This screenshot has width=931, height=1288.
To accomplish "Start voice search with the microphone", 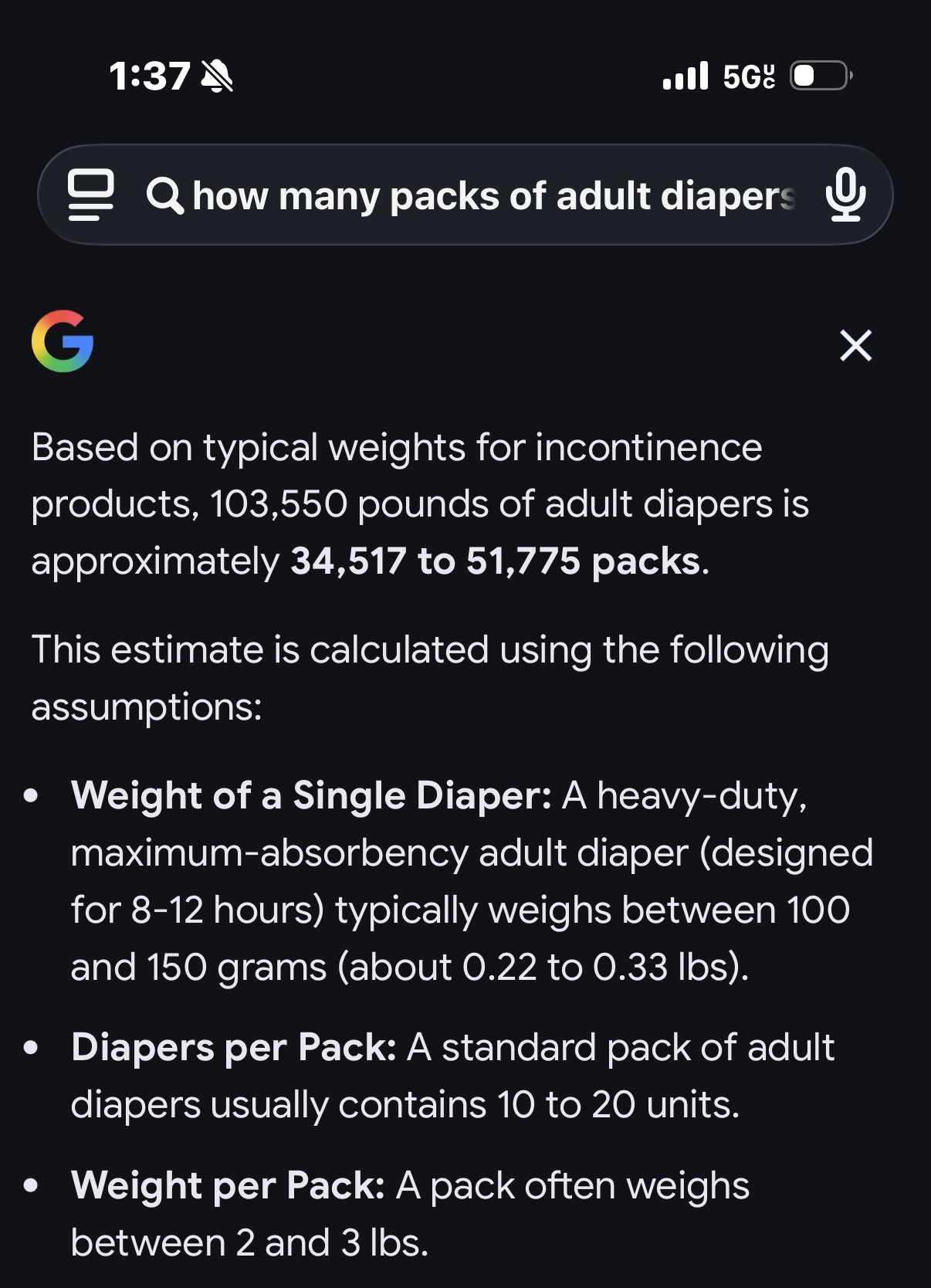I will (x=845, y=195).
